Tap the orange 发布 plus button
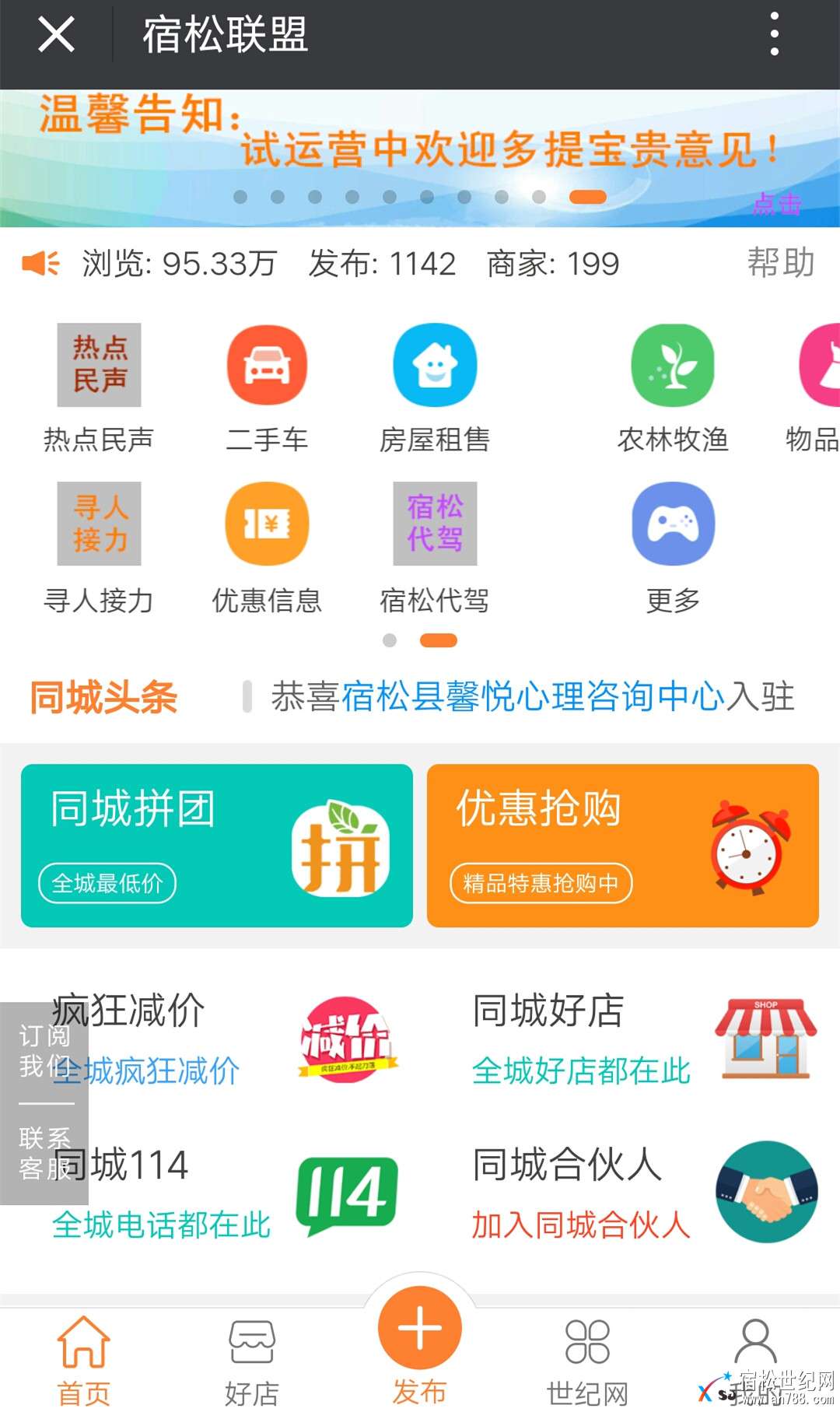This screenshot has width=840, height=1412. tap(420, 1329)
